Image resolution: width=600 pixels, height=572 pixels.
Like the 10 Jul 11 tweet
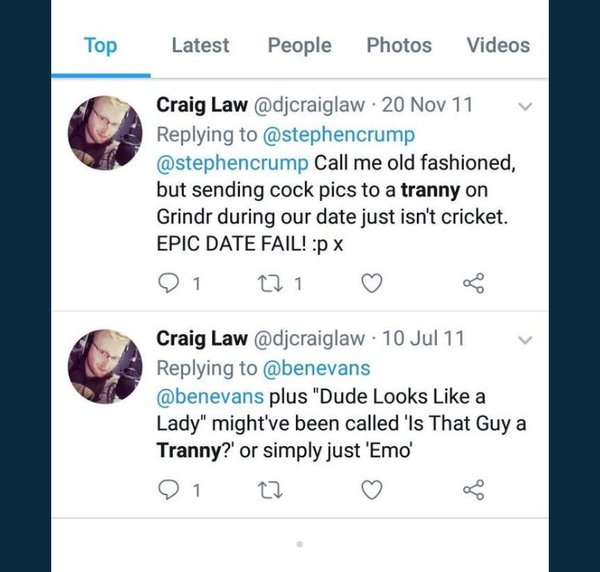coord(371,490)
